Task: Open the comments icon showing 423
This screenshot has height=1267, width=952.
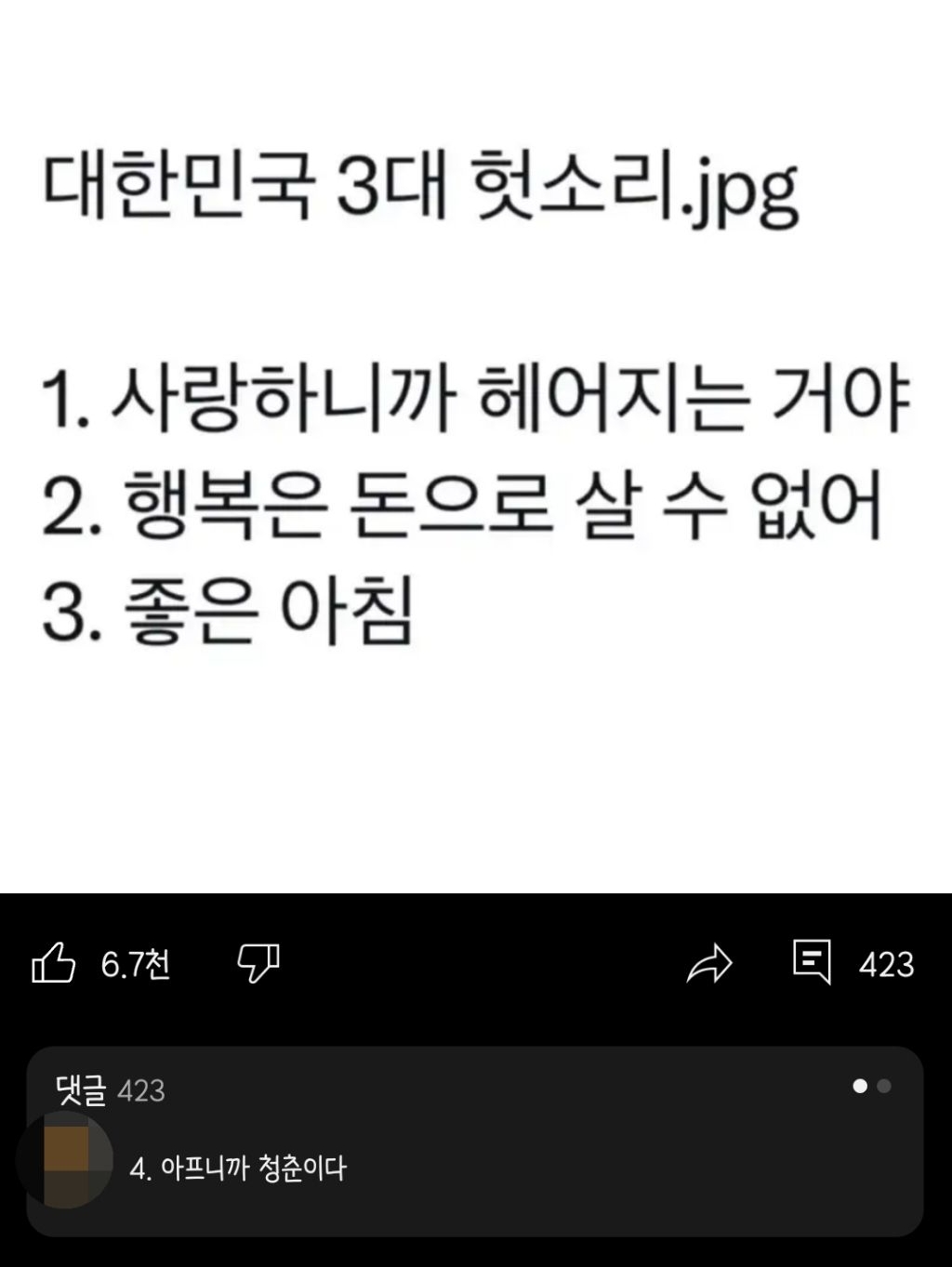Action: [x=812, y=962]
